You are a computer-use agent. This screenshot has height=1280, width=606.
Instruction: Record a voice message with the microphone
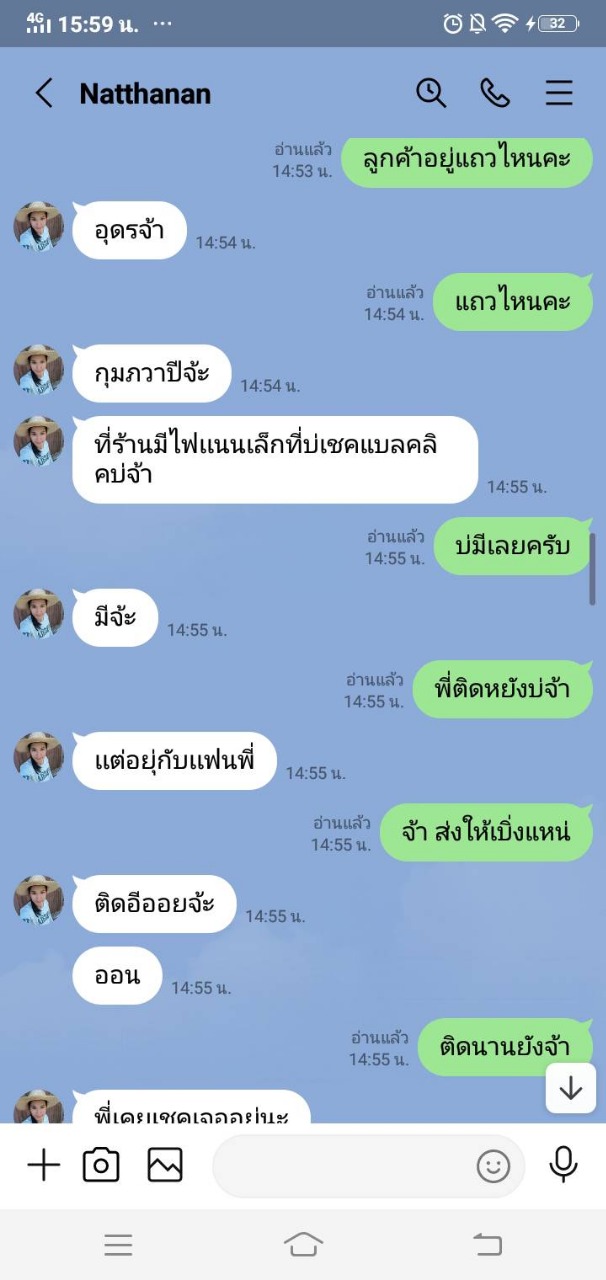tap(563, 1165)
